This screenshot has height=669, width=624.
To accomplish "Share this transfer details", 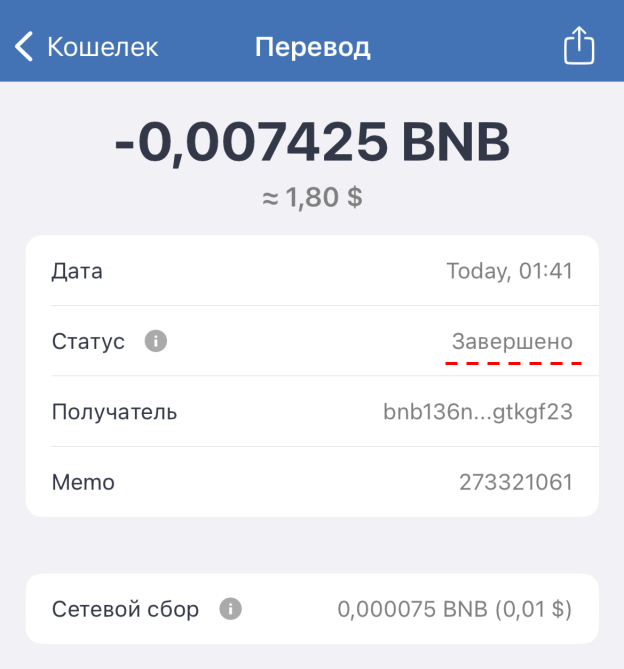I will (x=579, y=47).
